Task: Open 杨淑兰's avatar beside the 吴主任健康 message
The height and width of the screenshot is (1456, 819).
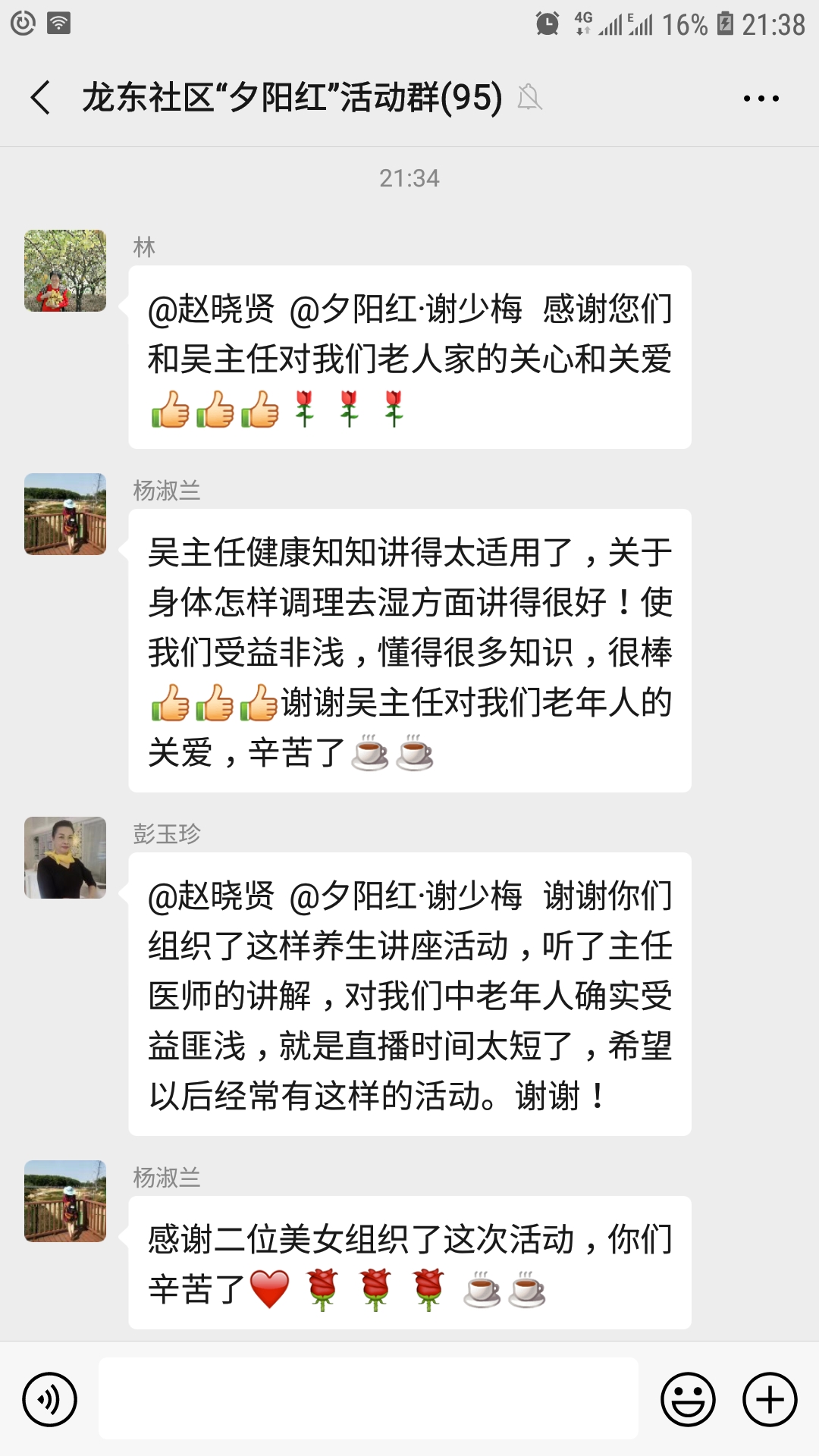Action: click(65, 514)
